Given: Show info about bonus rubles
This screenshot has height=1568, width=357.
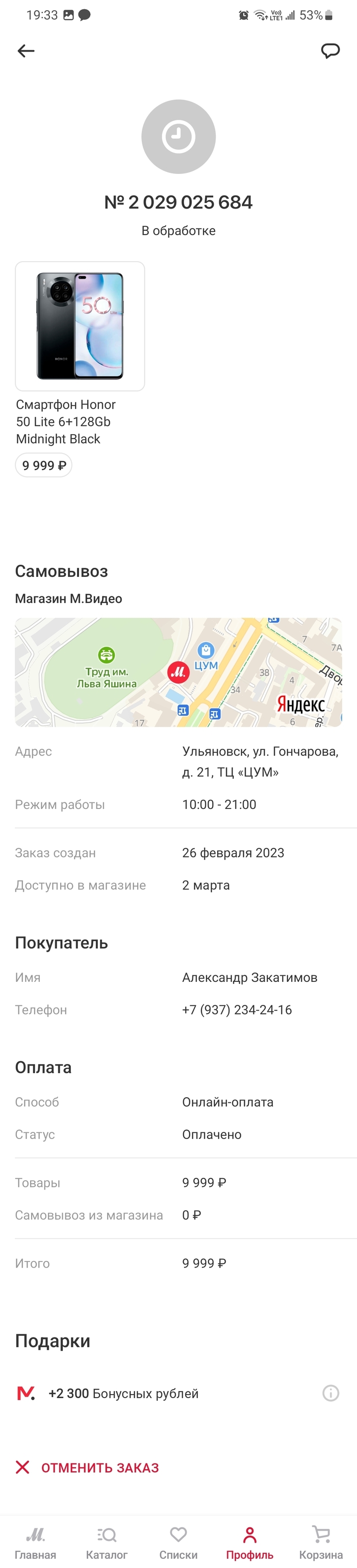Looking at the screenshot, I should click(330, 1393).
